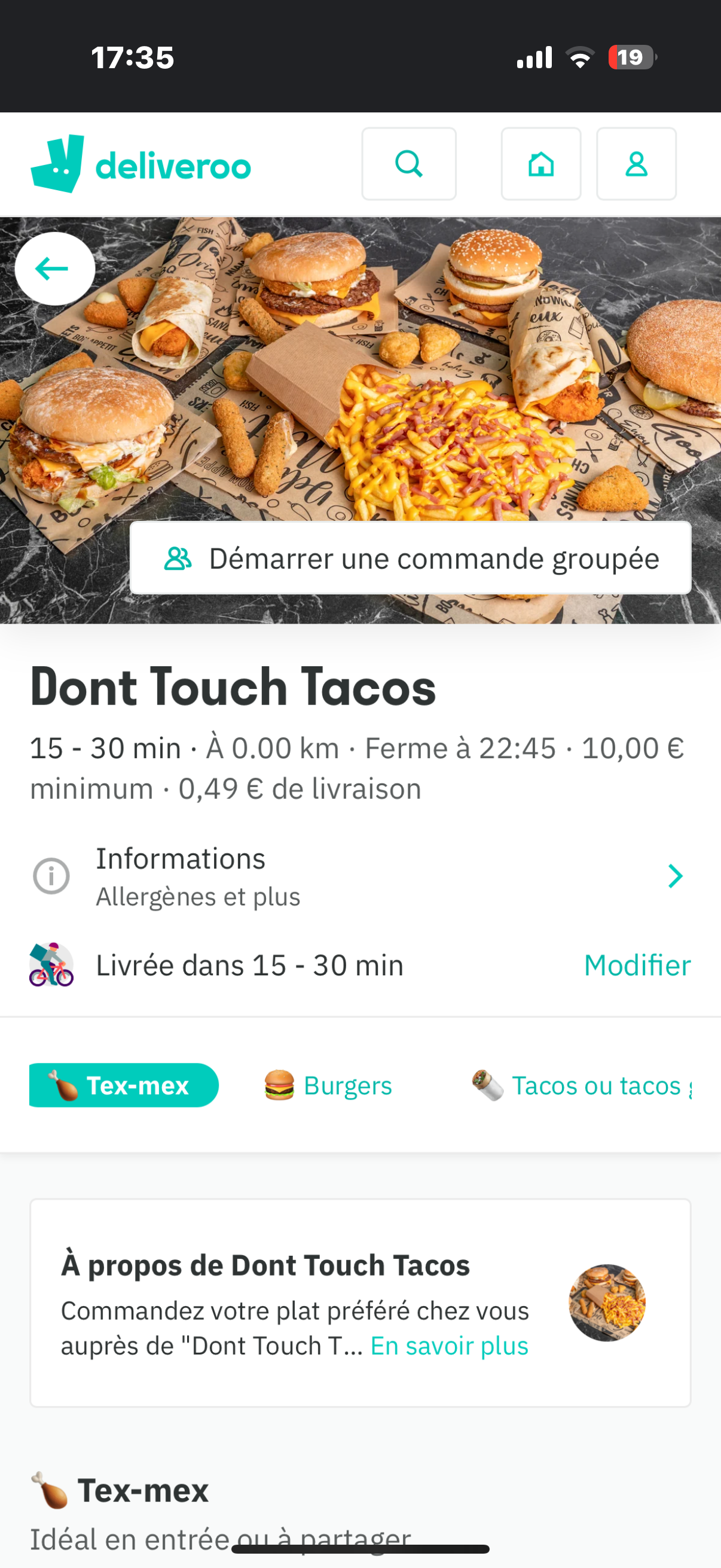Tap En savoir plus link
The image size is (721, 1568).
pos(449,1346)
